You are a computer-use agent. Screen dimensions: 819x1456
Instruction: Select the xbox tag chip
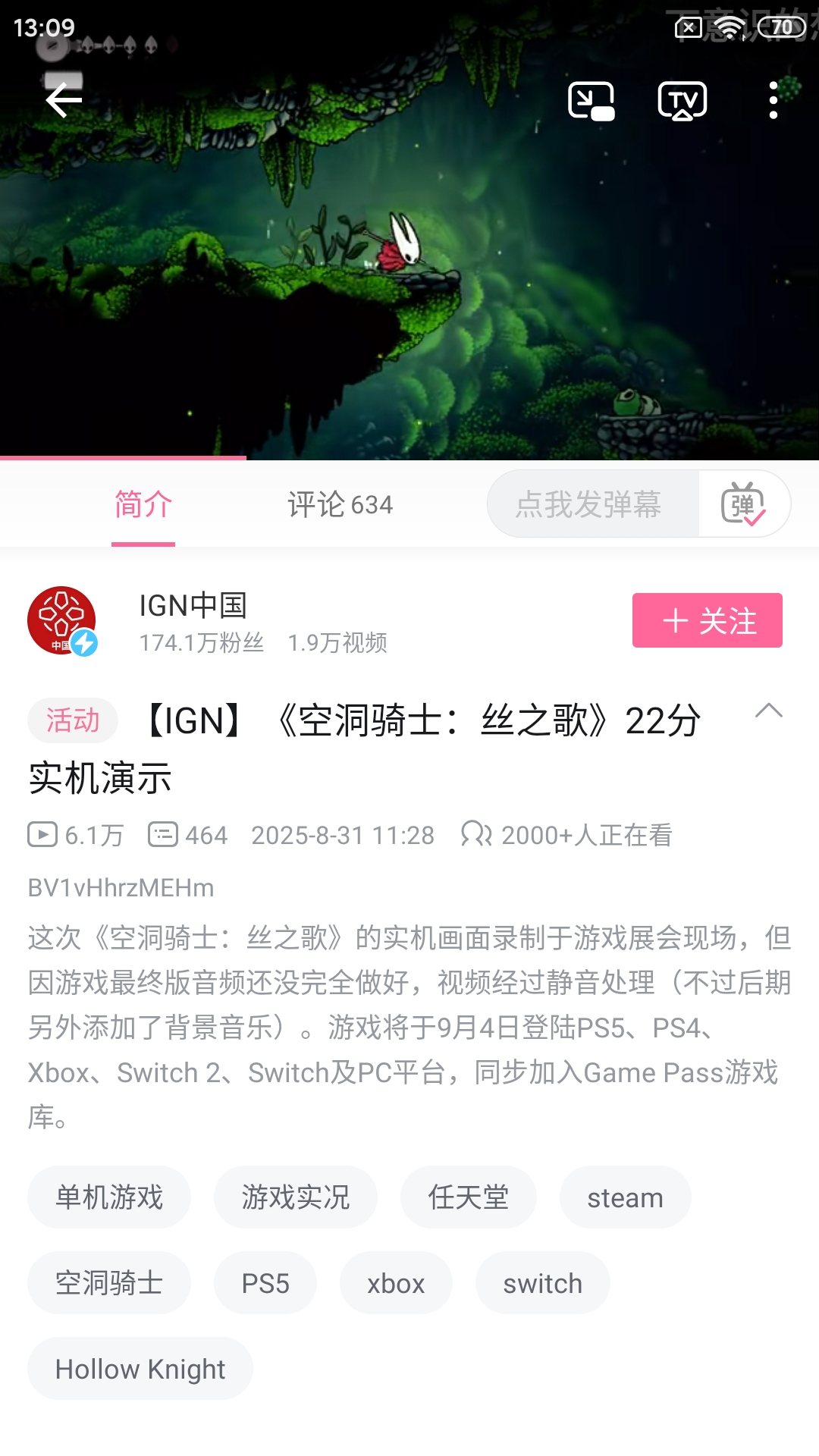396,1283
